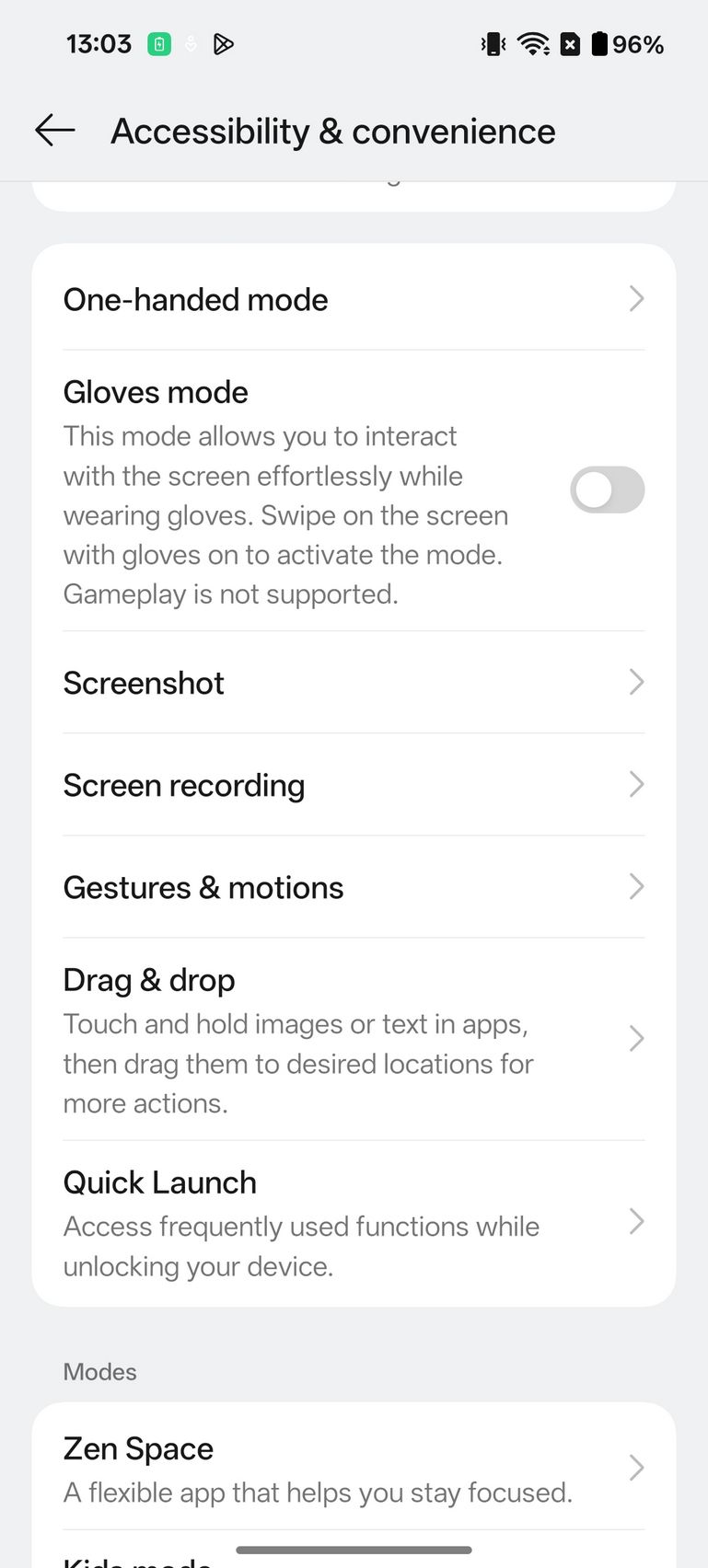The height and width of the screenshot is (1568, 708).
Task: Open Quick Launch settings
Action: (354, 1223)
